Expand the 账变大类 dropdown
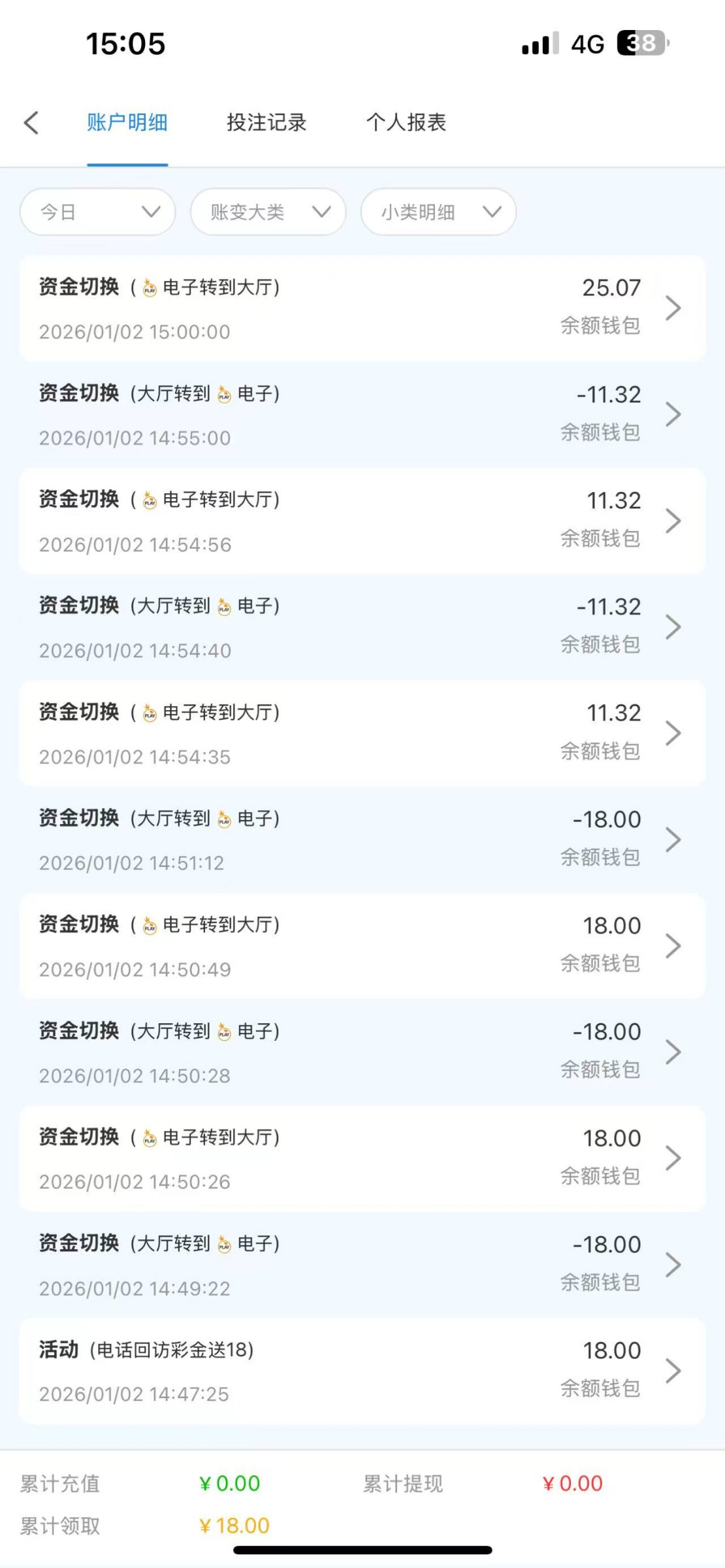725x1568 pixels. click(x=268, y=212)
